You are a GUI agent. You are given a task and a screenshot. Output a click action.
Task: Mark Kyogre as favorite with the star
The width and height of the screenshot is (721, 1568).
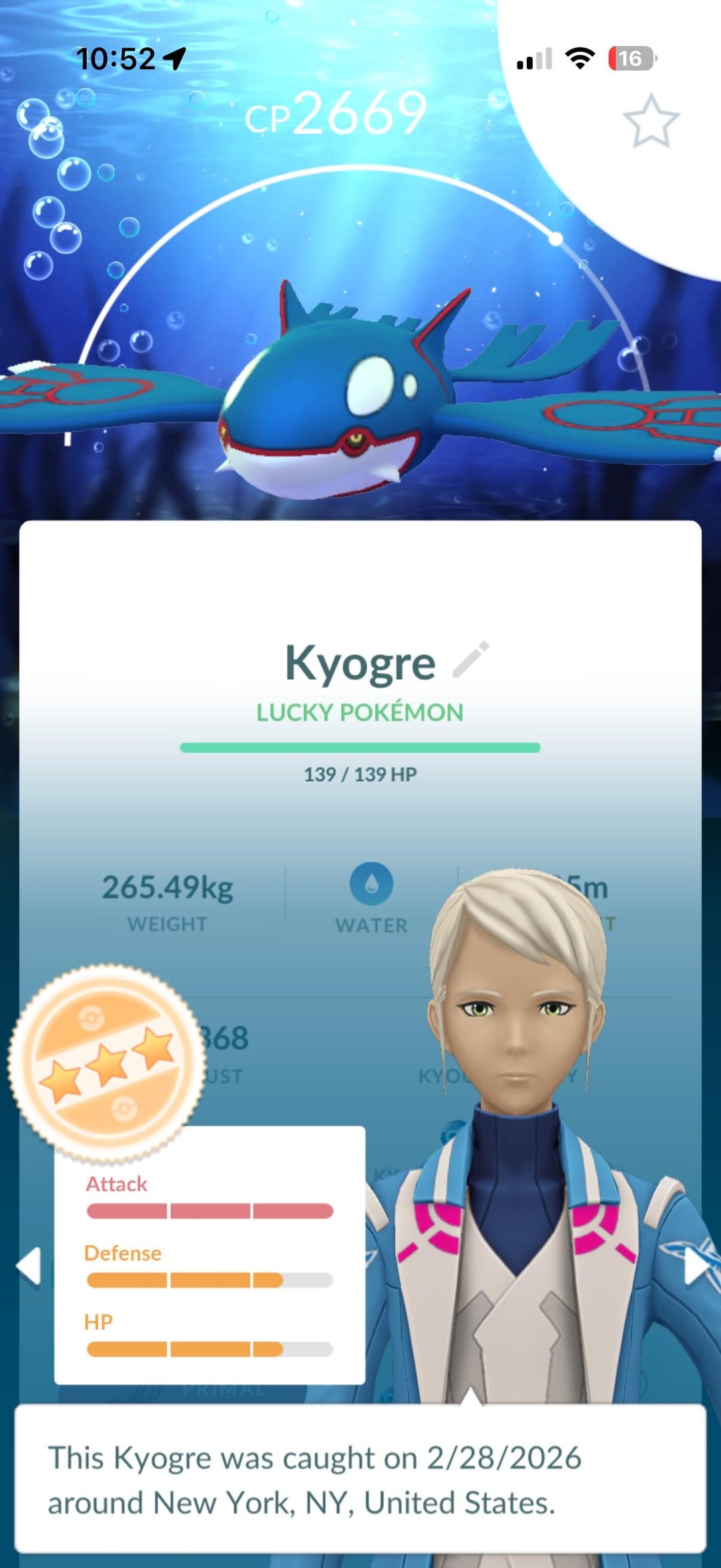pos(650,121)
